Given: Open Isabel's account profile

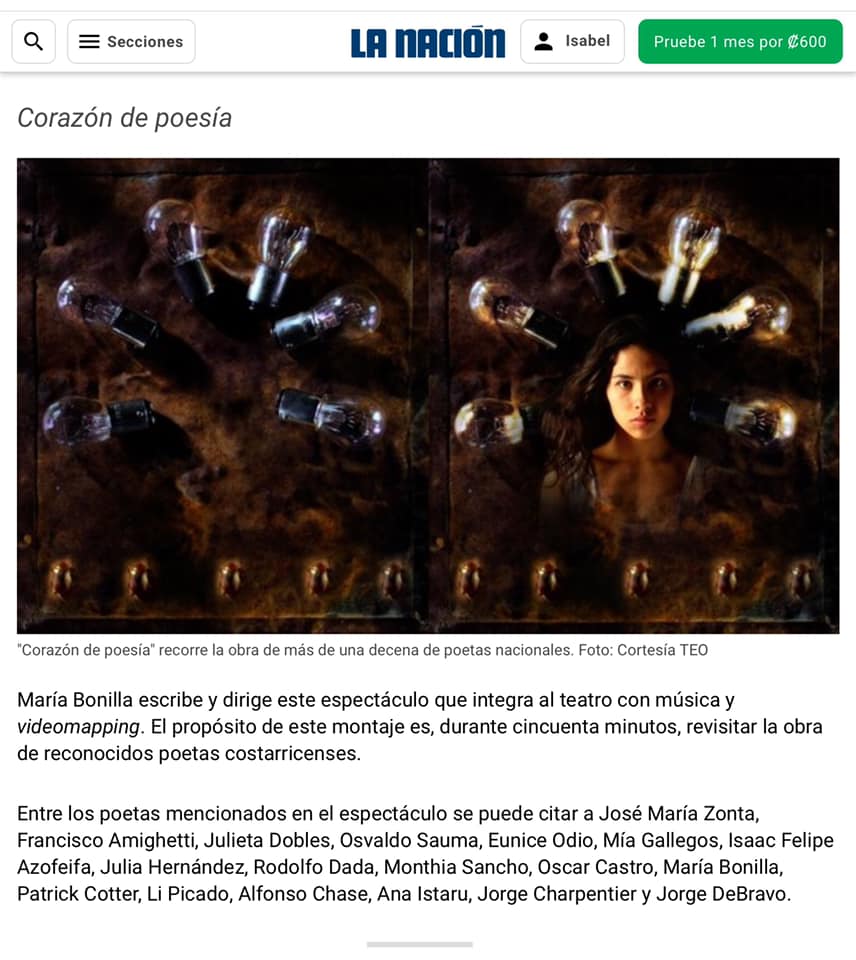Looking at the screenshot, I should coord(572,42).
